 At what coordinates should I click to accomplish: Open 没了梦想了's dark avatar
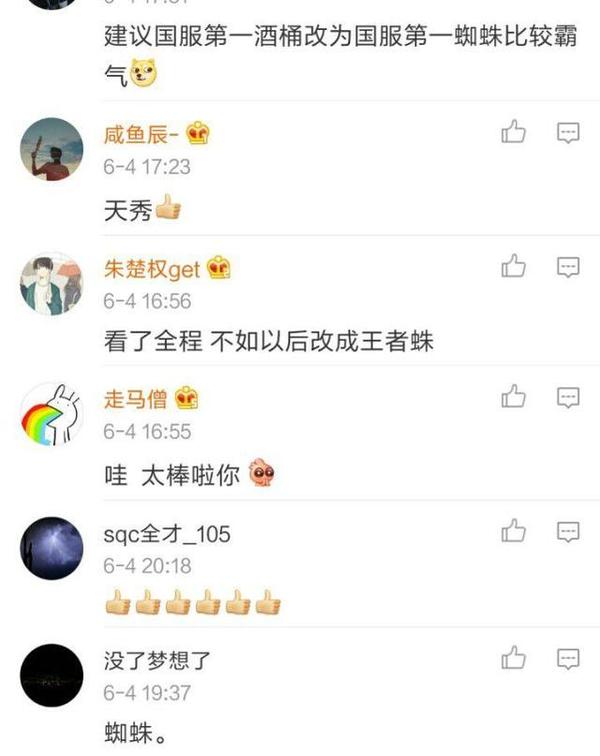51,675
